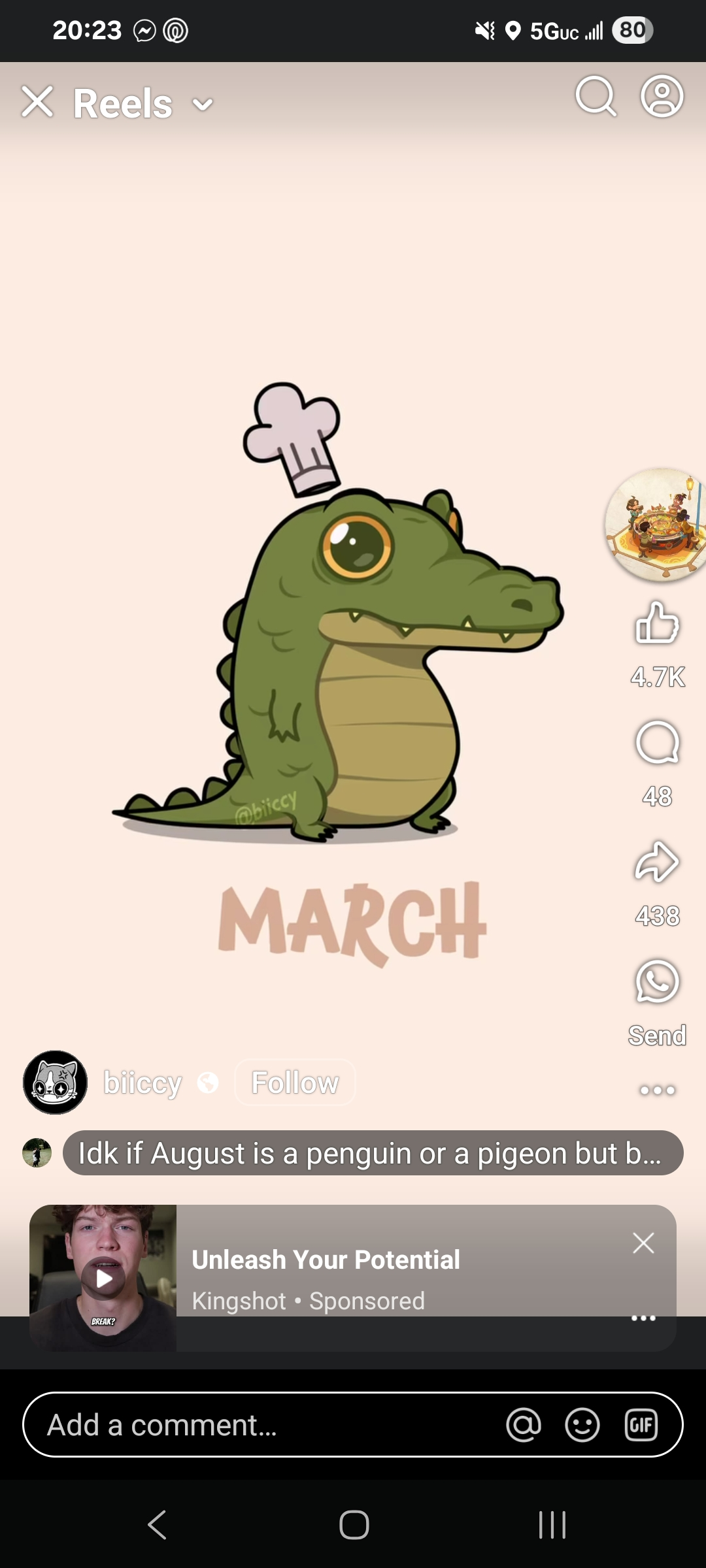
Task: Open more options for the reel
Action: click(x=657, y=1090)
